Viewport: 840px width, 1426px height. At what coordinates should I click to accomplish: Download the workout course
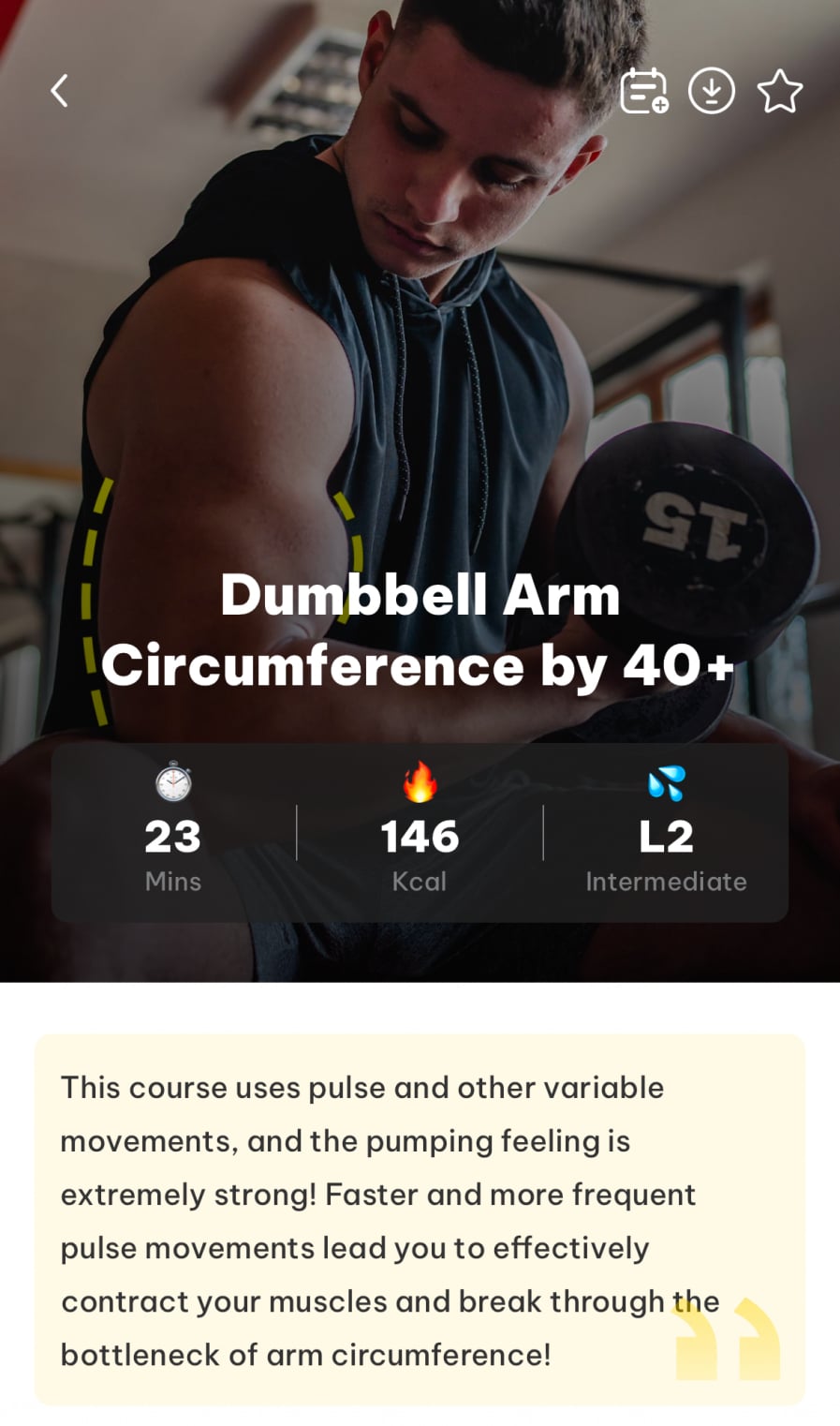click(x=711, y=91)
